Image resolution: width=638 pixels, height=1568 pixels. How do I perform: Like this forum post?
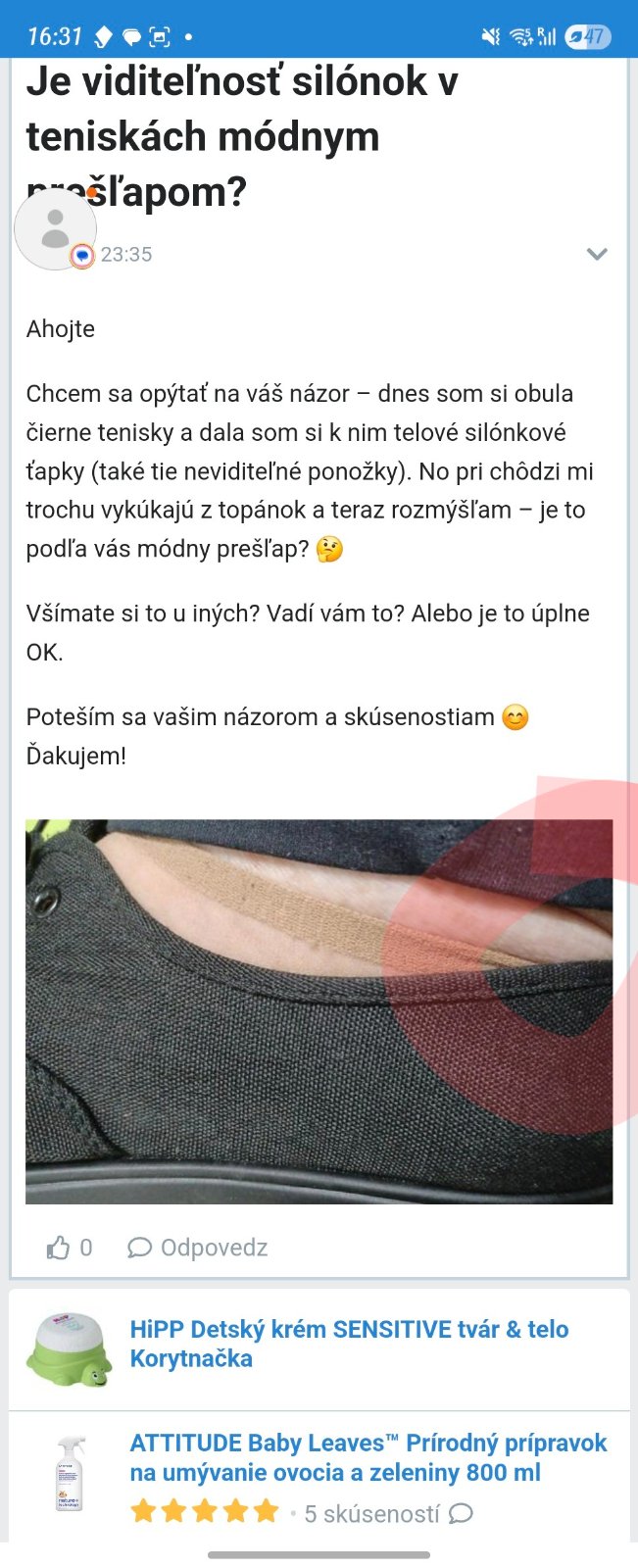[60, 1248]
